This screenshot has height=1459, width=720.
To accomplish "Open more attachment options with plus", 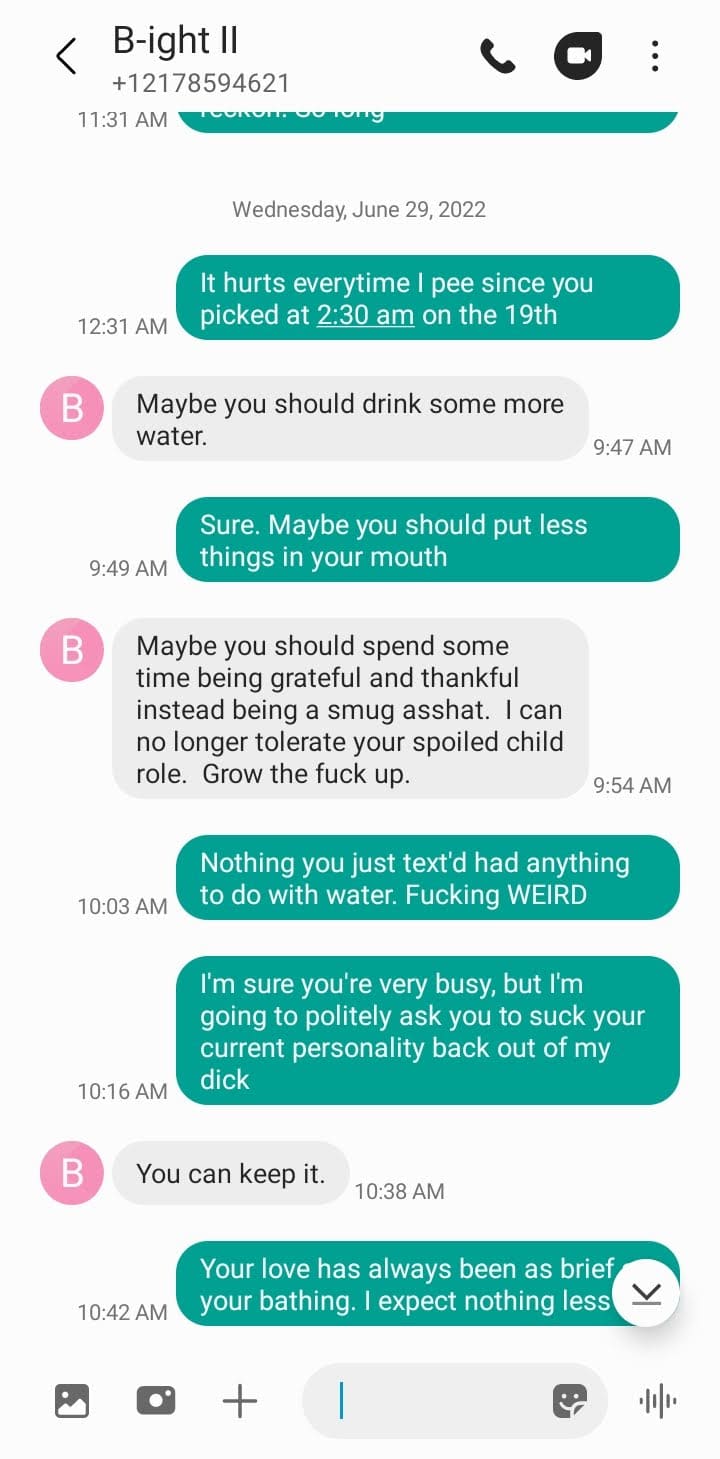I will (240, 1400).
